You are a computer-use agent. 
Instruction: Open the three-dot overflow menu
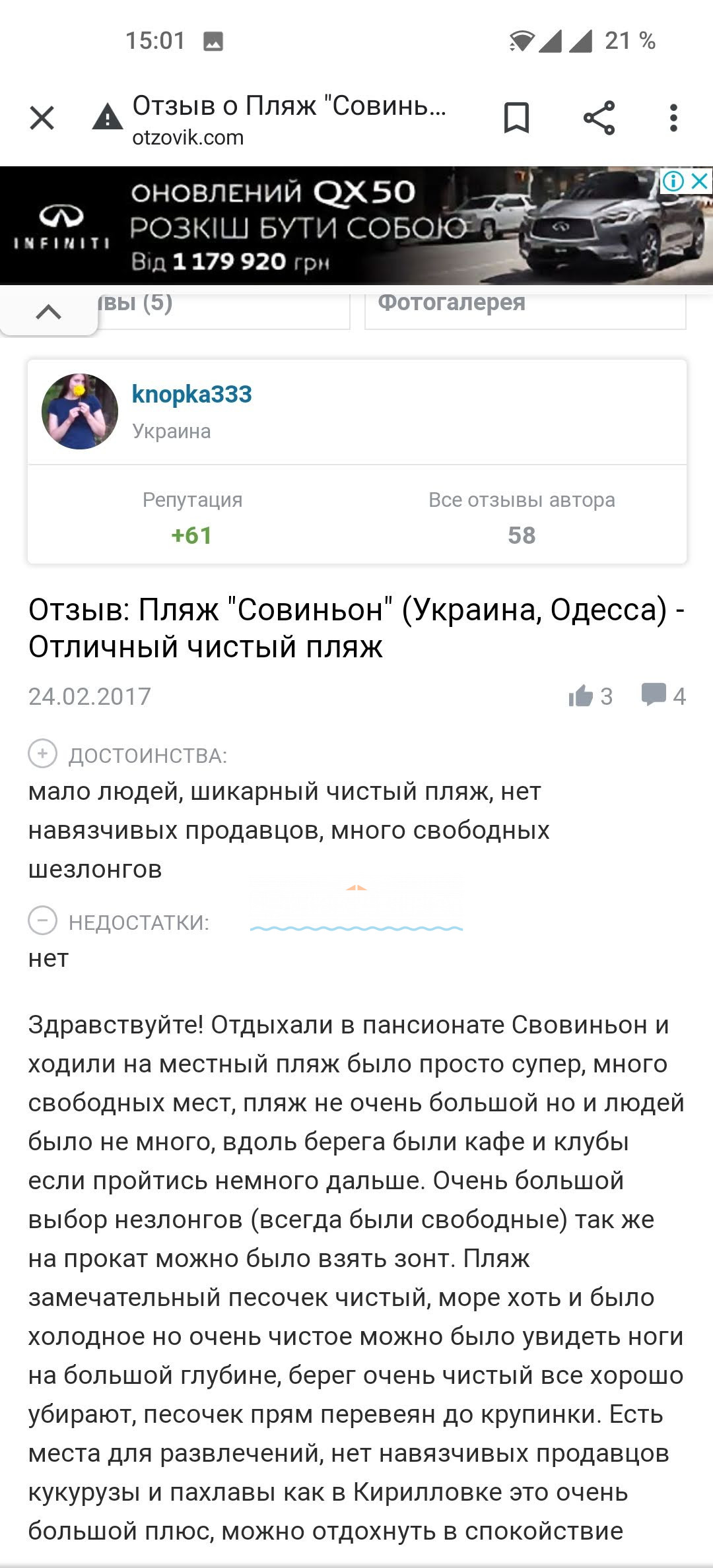tap(673, 119)
